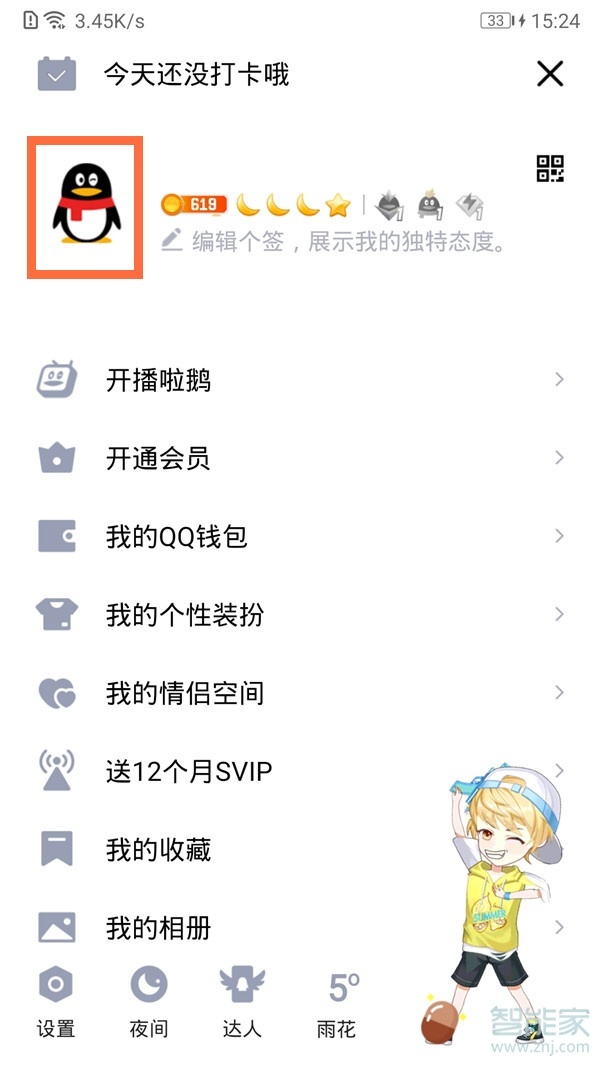Open the 达人 badge page

[x=242, y=1002]
